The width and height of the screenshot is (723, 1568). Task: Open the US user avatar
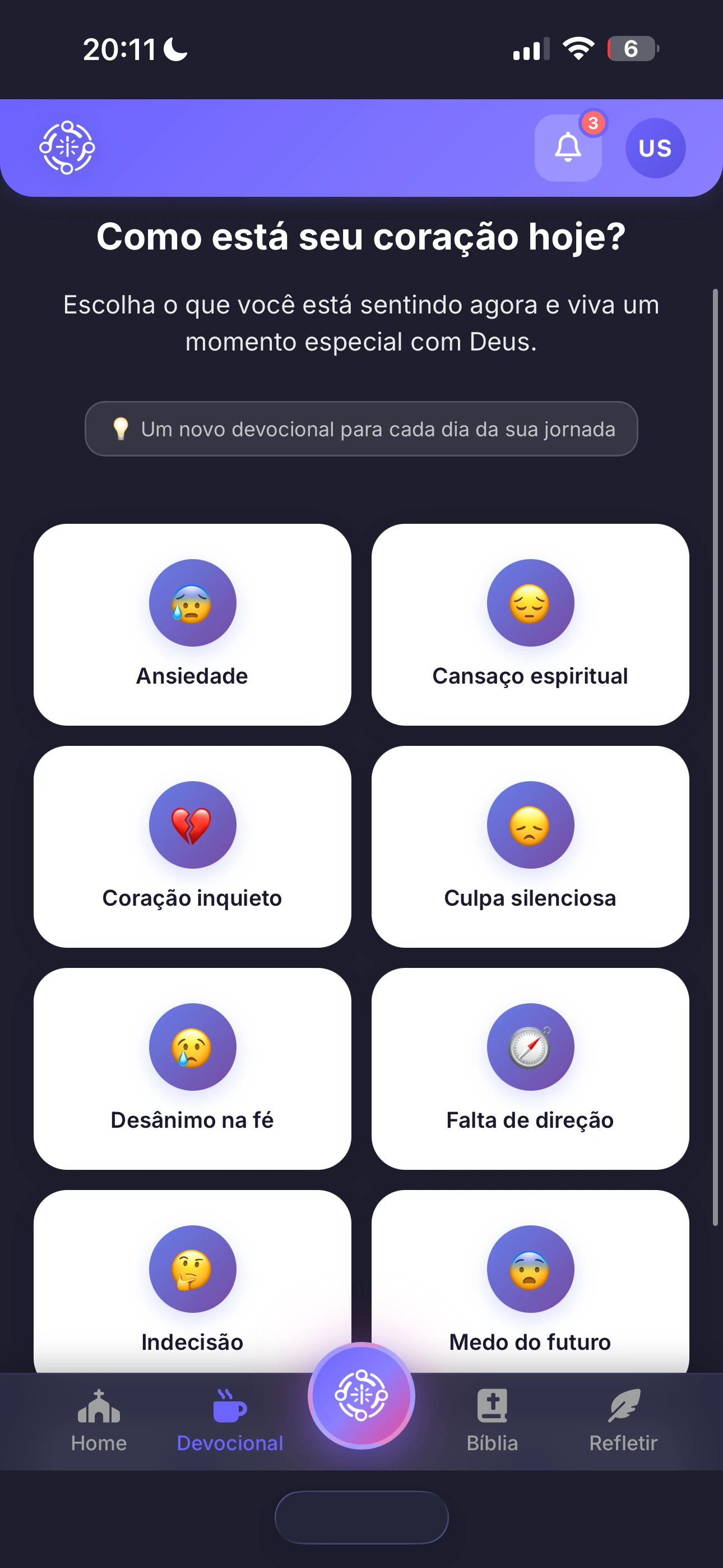655,148
